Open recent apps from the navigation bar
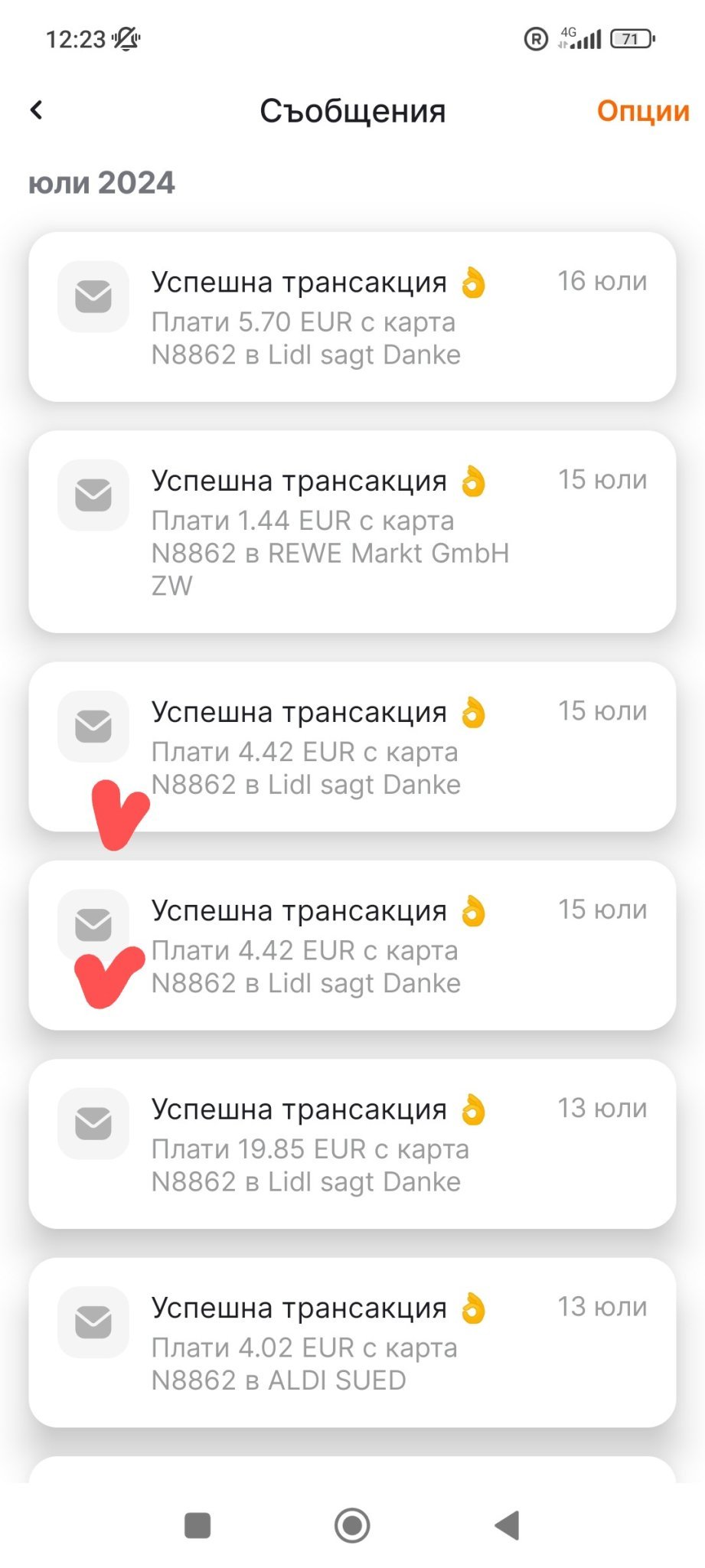 point(197,1525)
